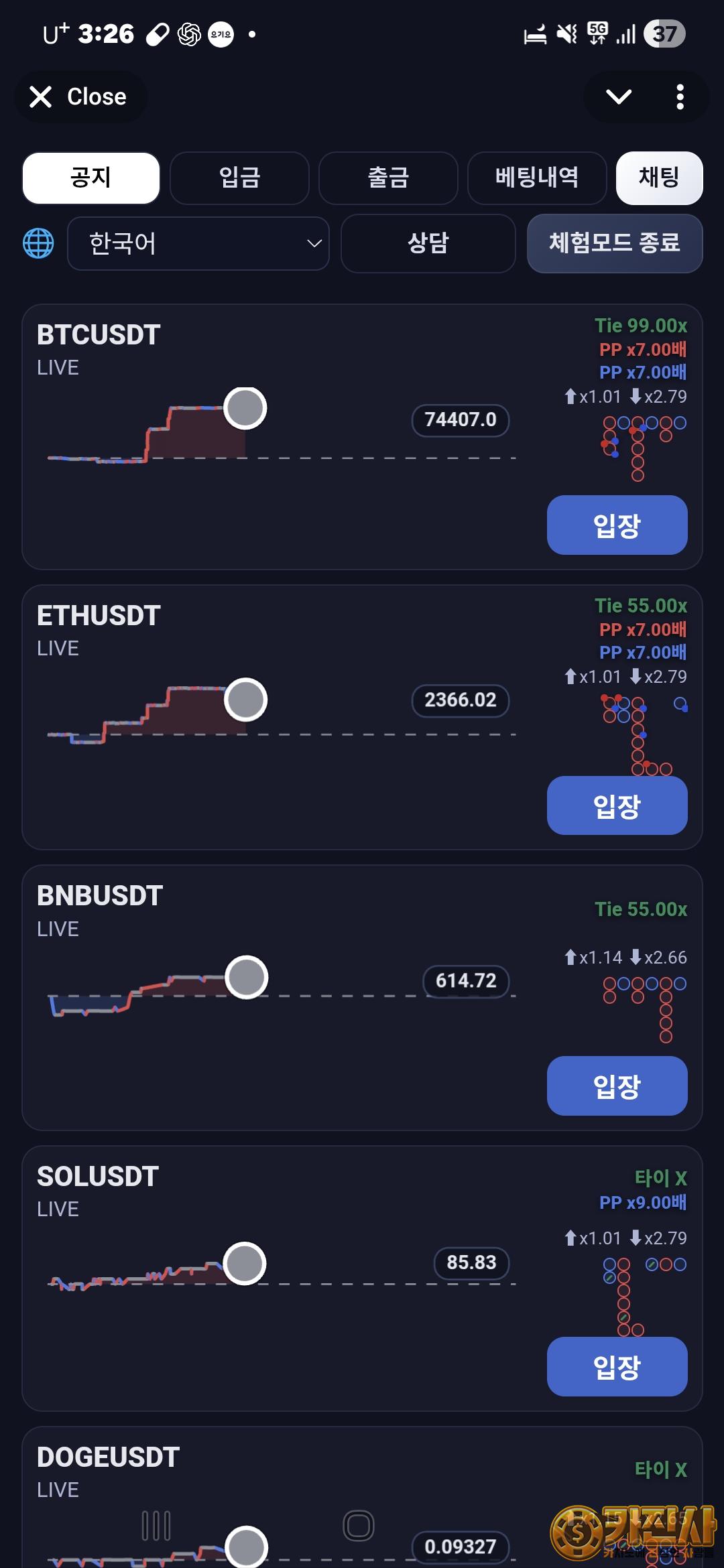This screenshot has height=1568, width=724.
Task: End demo mode with 체험모드 종료
Action: click(x=614, y=243)
